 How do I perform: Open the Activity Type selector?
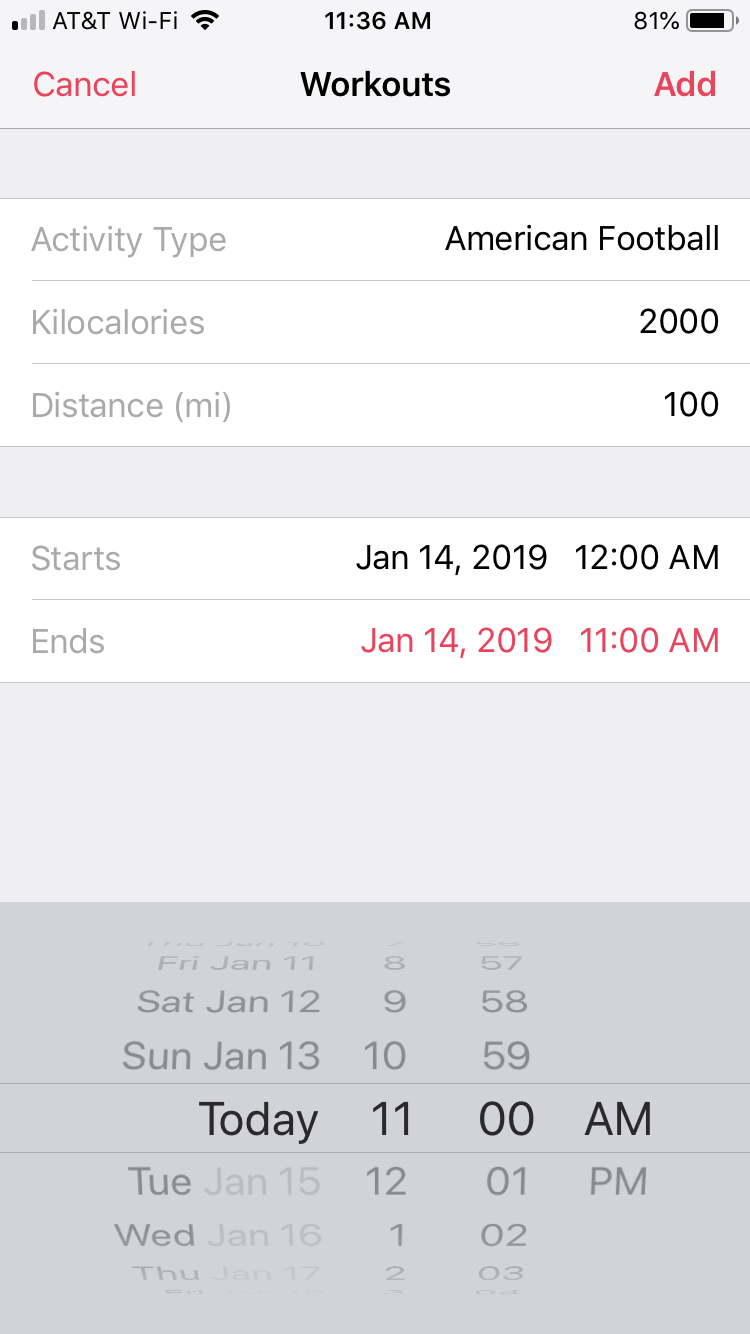(x=129, y=239)
